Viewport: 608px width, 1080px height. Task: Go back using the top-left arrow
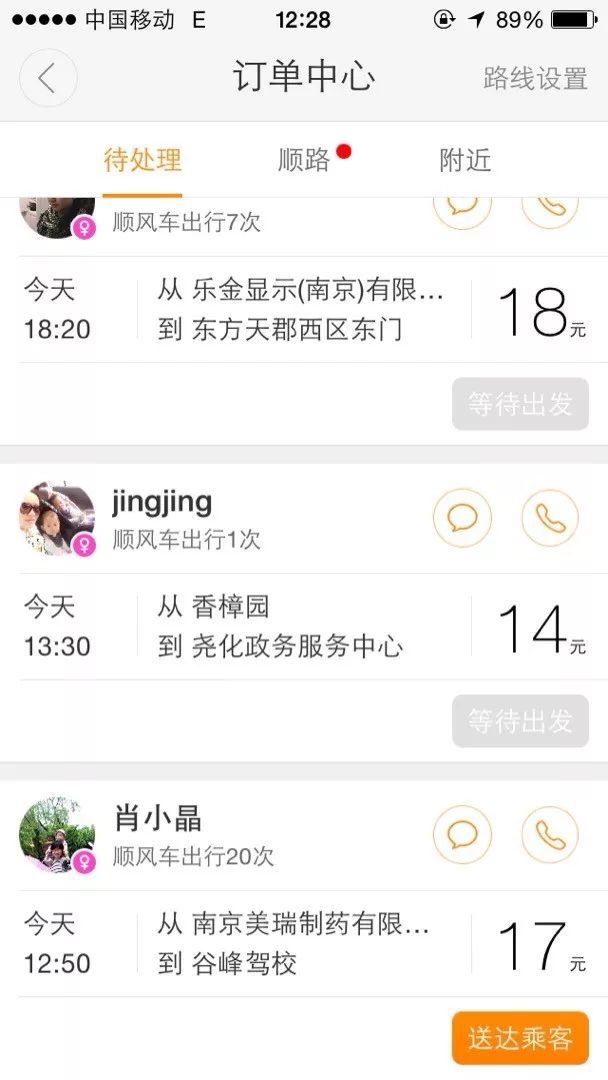click(x=47, y=78)
